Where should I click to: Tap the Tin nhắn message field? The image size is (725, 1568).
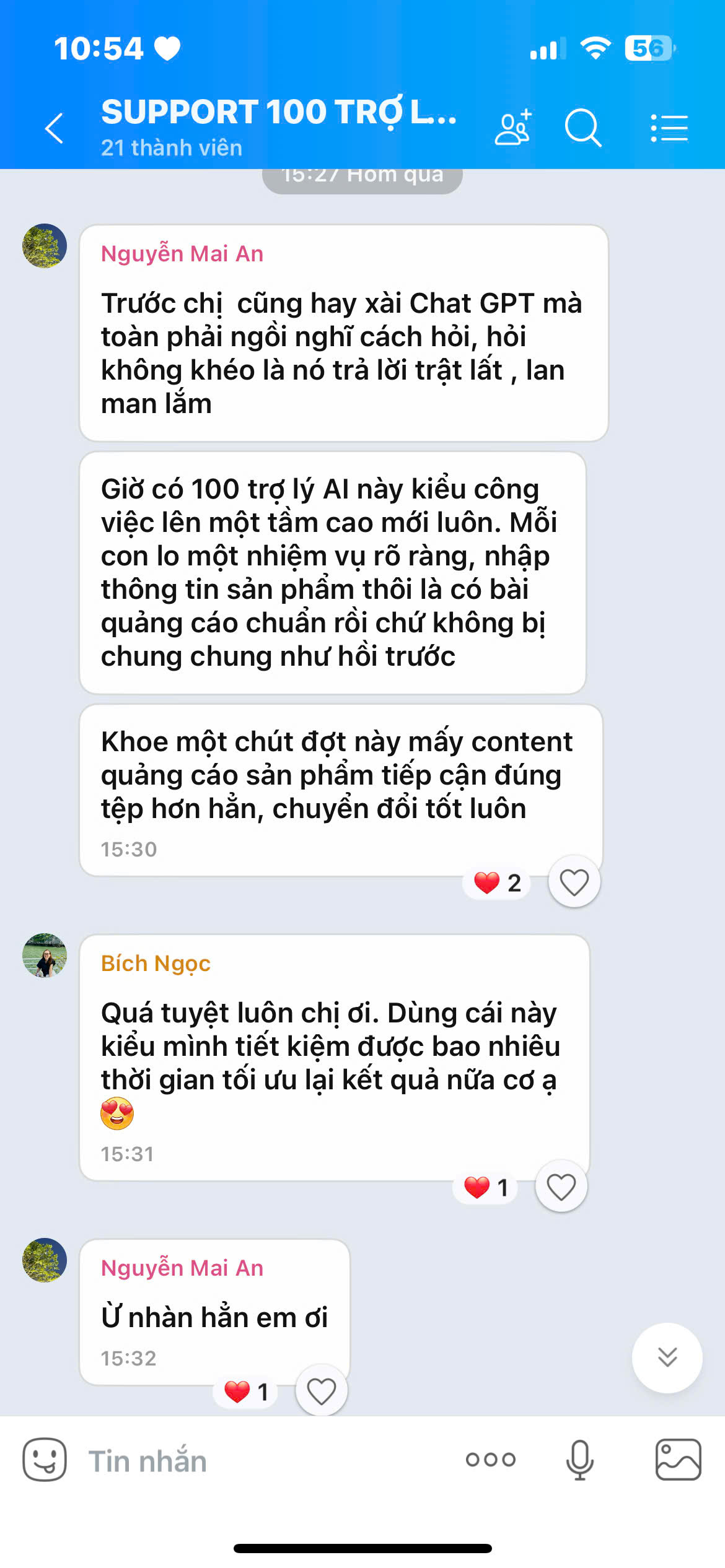(x=260, y=1460)
